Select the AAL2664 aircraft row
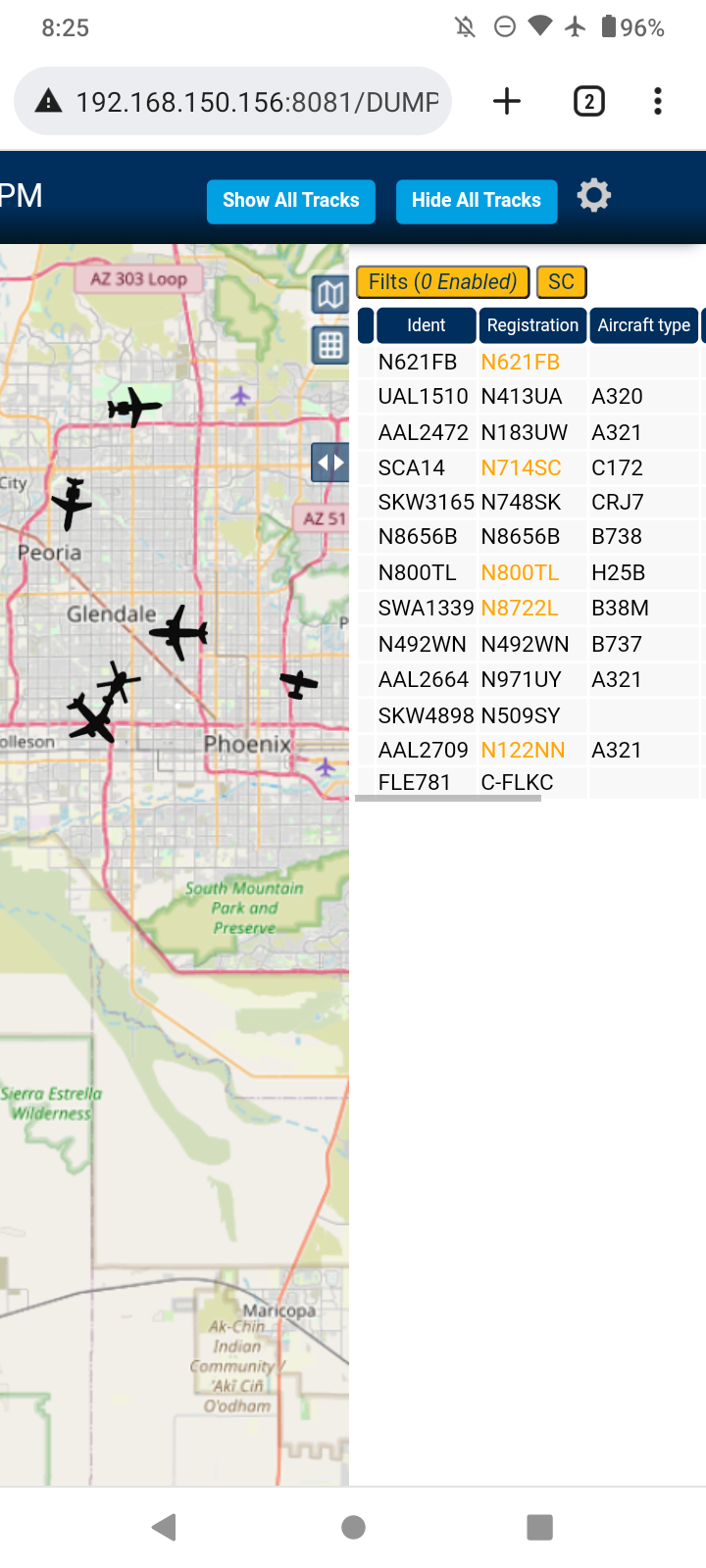 [x=529, y=680]
